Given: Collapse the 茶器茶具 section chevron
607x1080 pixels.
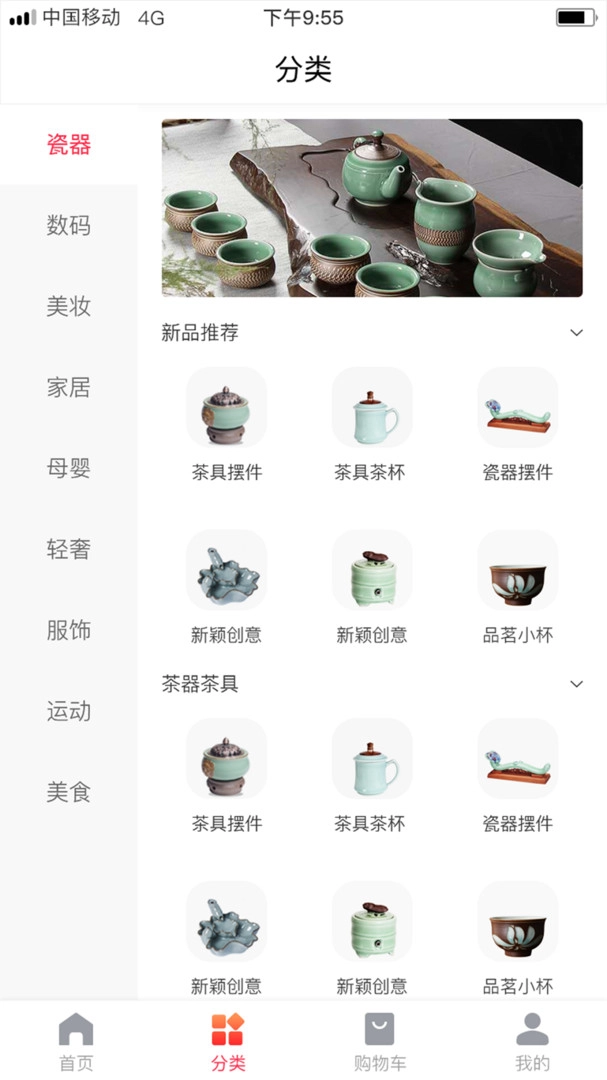Looking at the screenshot, I should coord(576,684).
